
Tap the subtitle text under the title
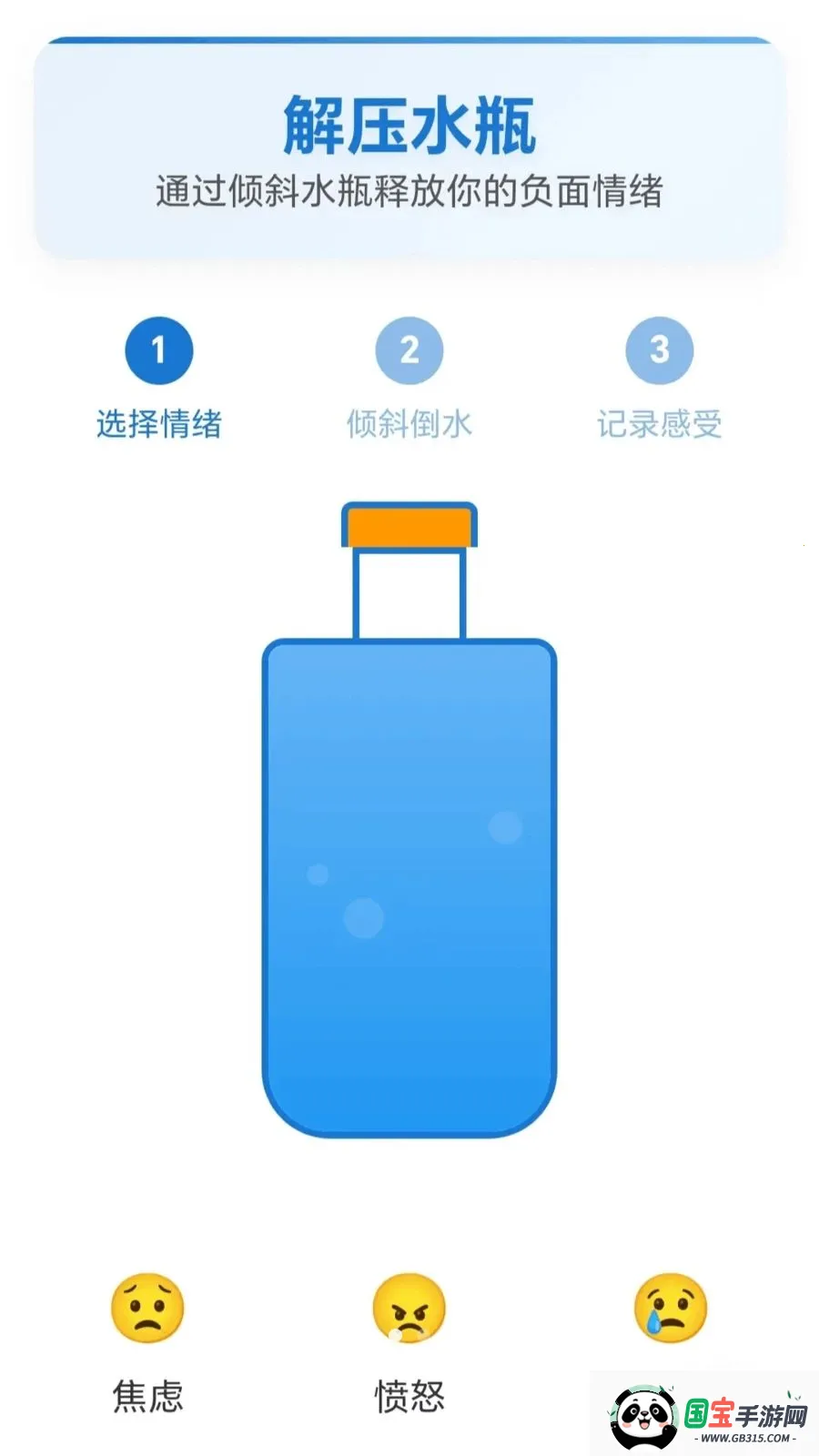click(x=409, y=191)
